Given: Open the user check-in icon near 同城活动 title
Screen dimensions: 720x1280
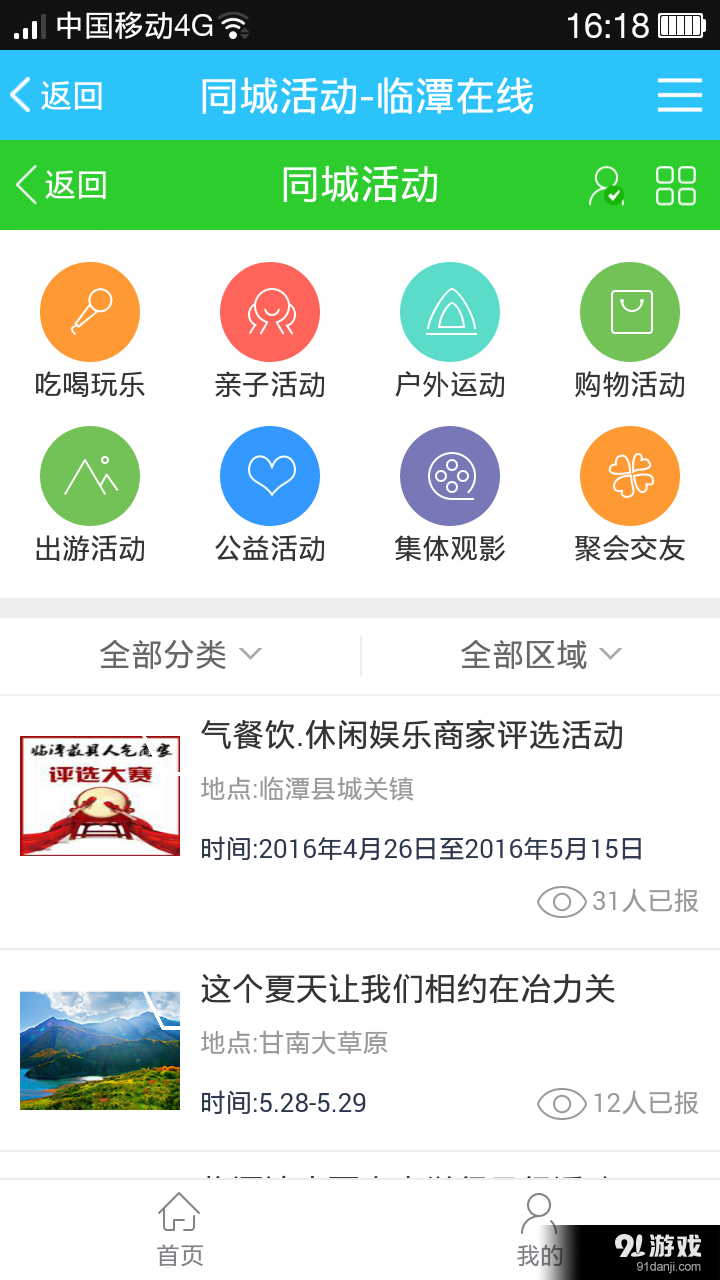Looking at the screenshot, I should coord(609,185).
